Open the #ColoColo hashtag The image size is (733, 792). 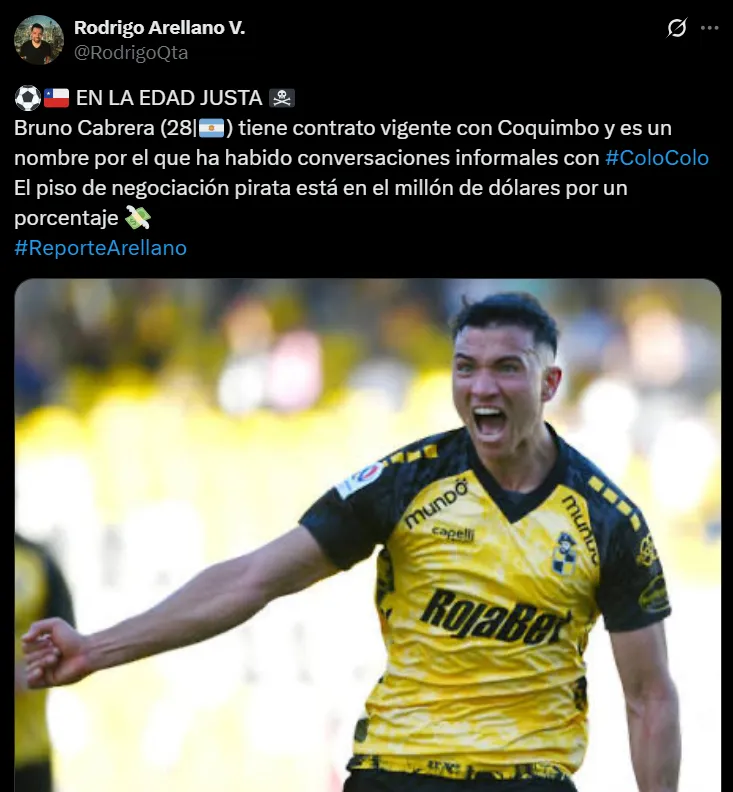658,158
